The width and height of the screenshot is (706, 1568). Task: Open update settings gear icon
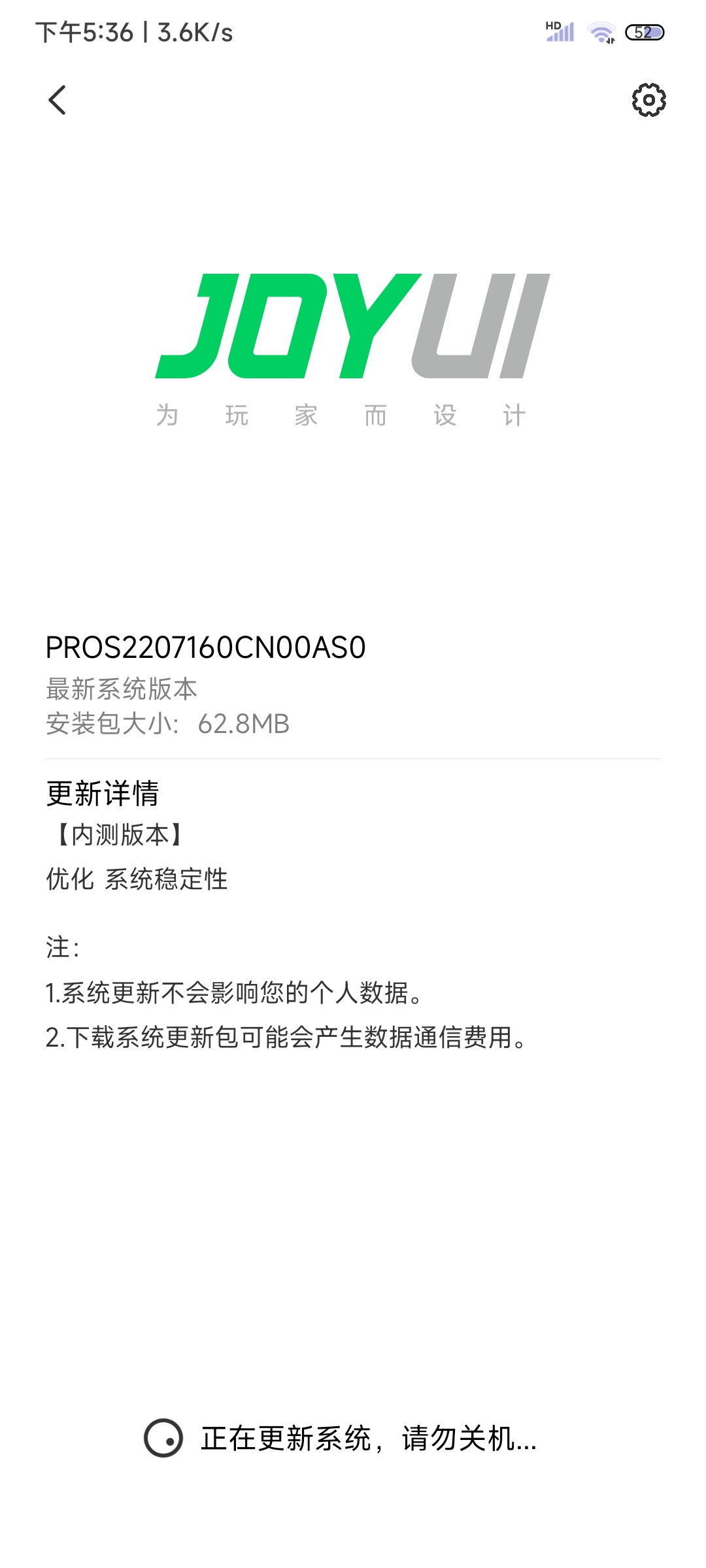[648, 100]
